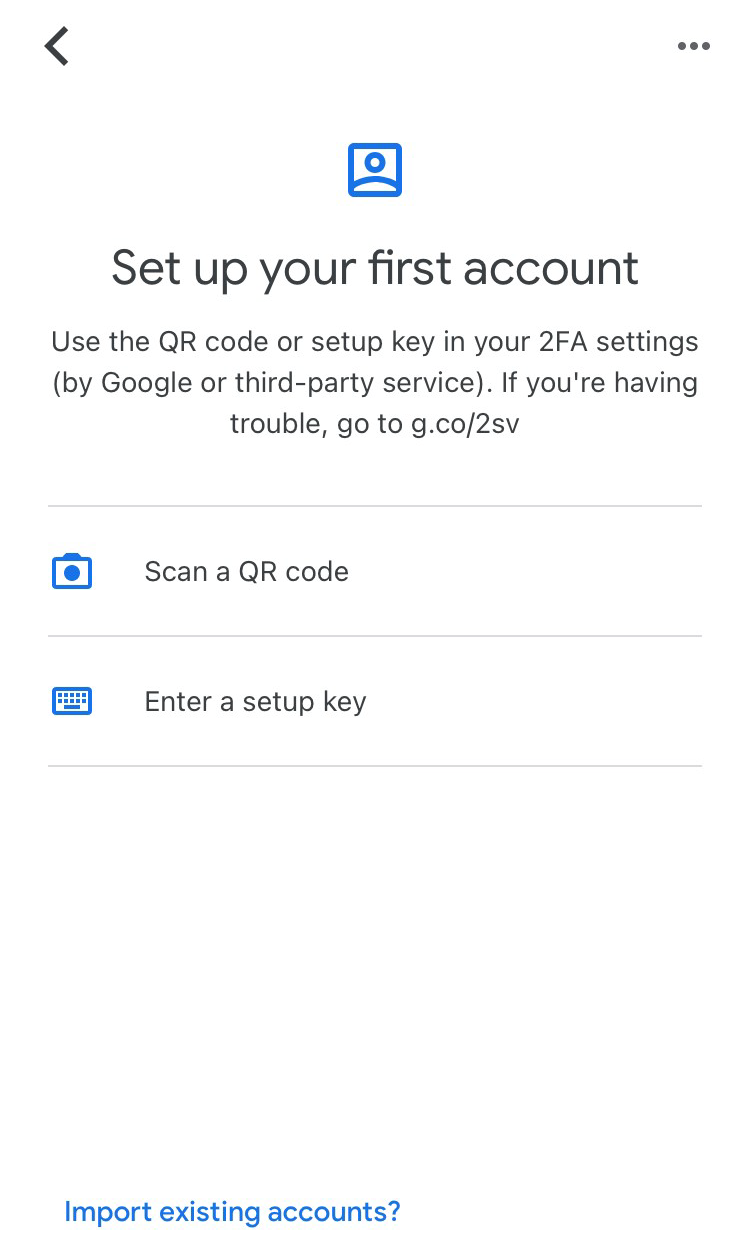Open the three-dot overflow menu
The width and height of the screenshot is (749, 1246).
click(693, 46)
